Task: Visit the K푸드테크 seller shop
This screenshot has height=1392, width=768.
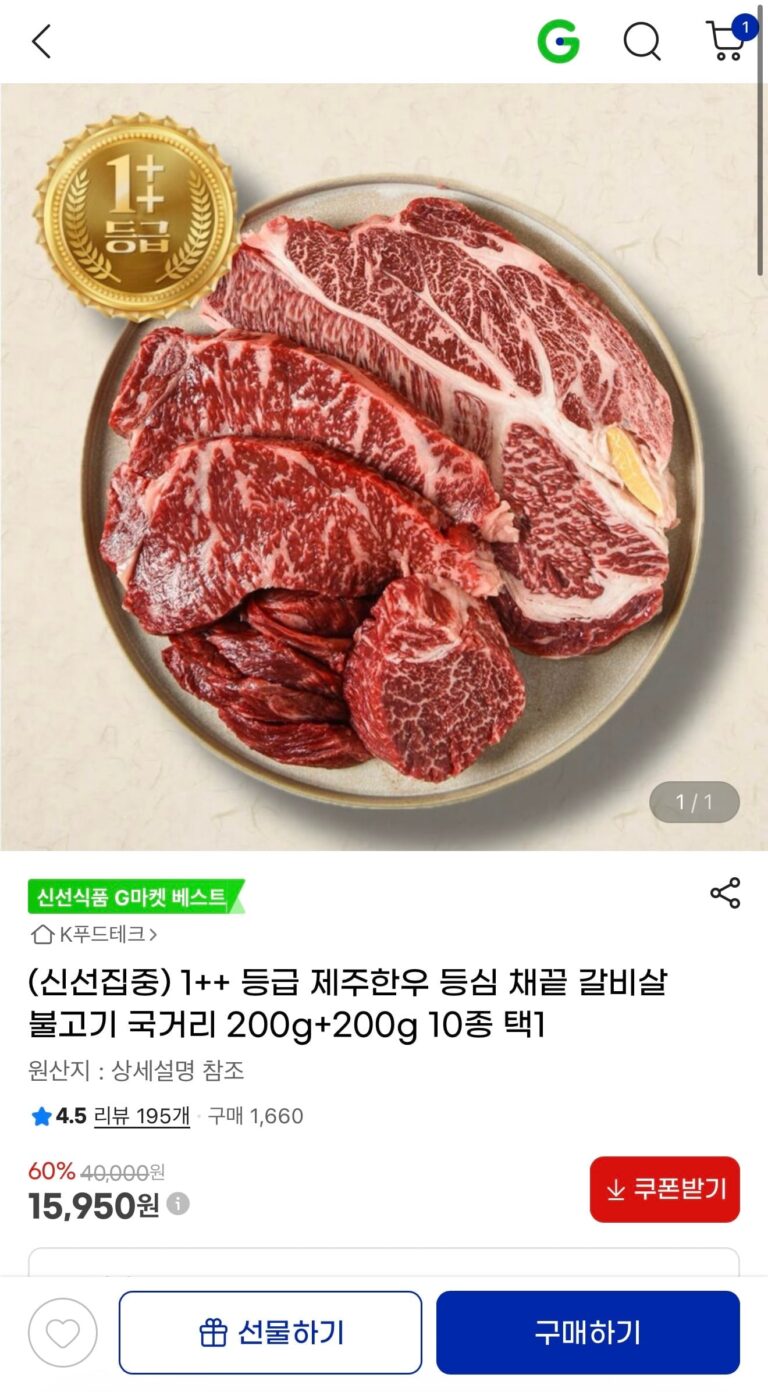Action: pyautogui.click(x=95, y=935)
